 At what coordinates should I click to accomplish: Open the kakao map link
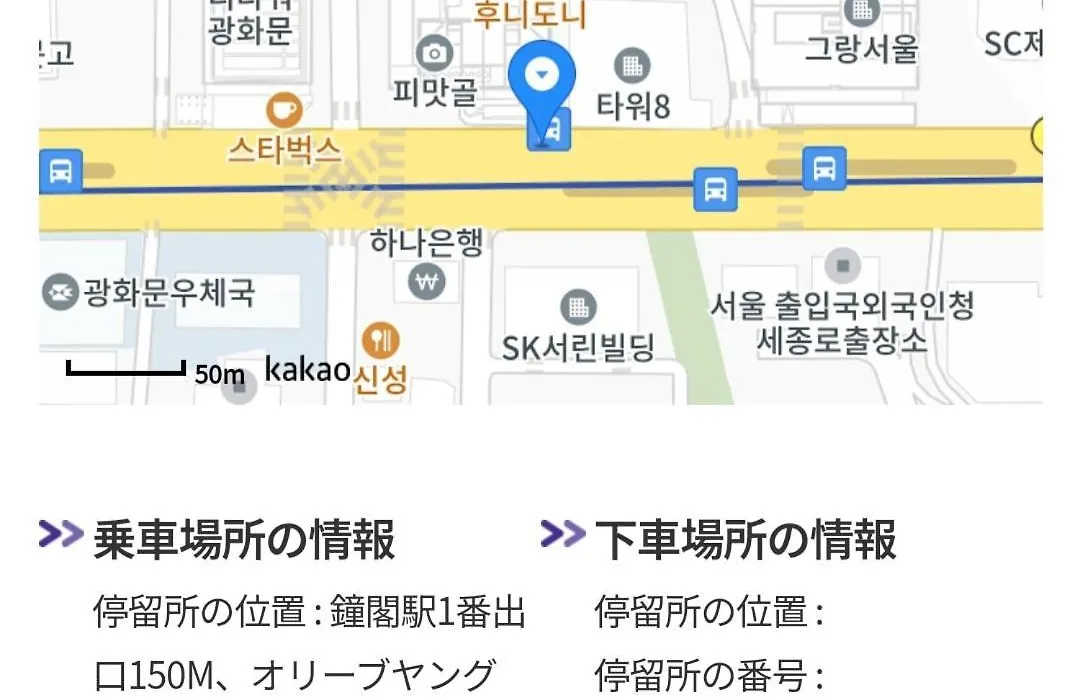tap(307, 369)
